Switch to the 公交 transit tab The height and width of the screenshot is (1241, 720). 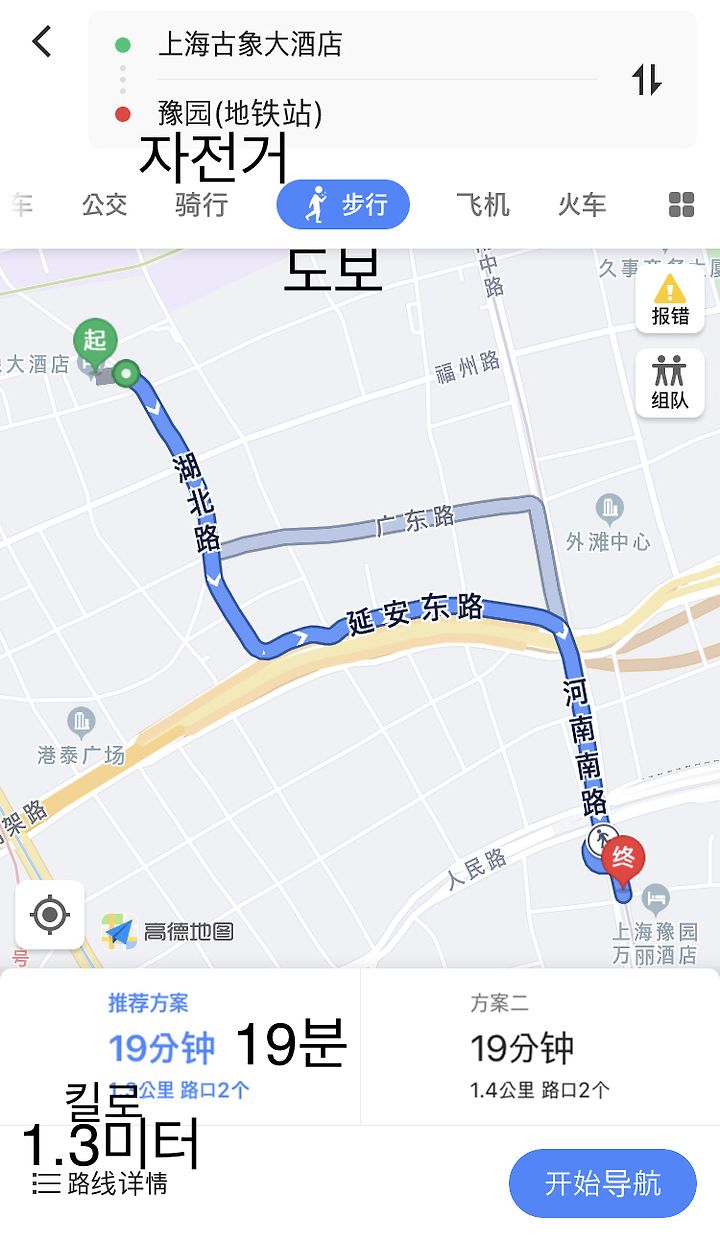click(105, 205)
